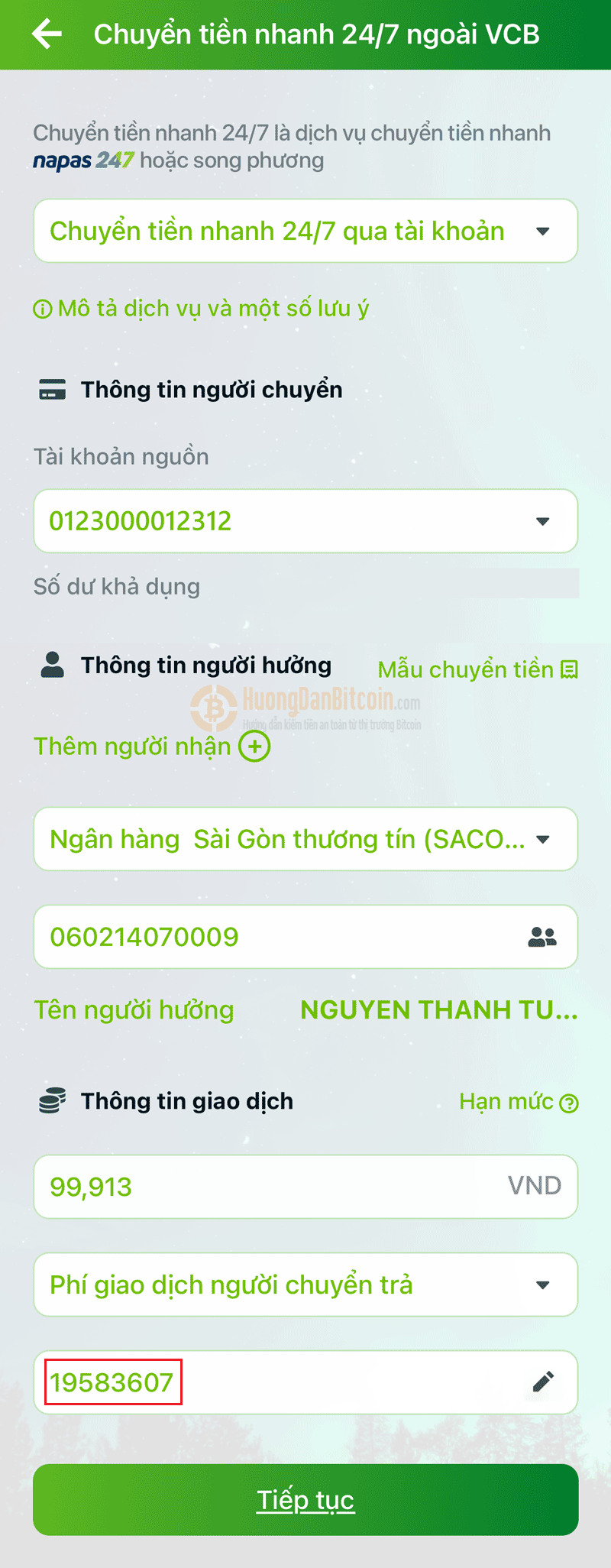Choose beneficiary bank from Sacombank dropdown
Viewport: 611px width, 1568px height.
coord(305,839)
